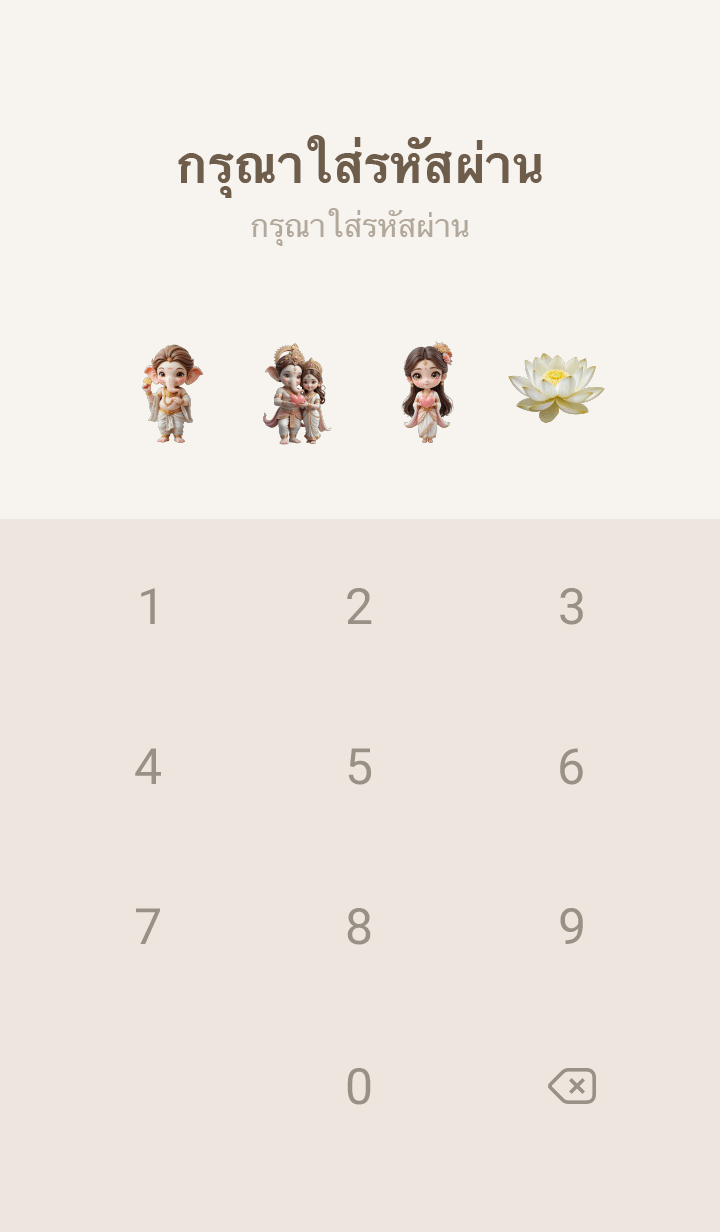720x1232 pixels.
Task: Delete the last entered digit with backspace
Action: click(572, 1086)
